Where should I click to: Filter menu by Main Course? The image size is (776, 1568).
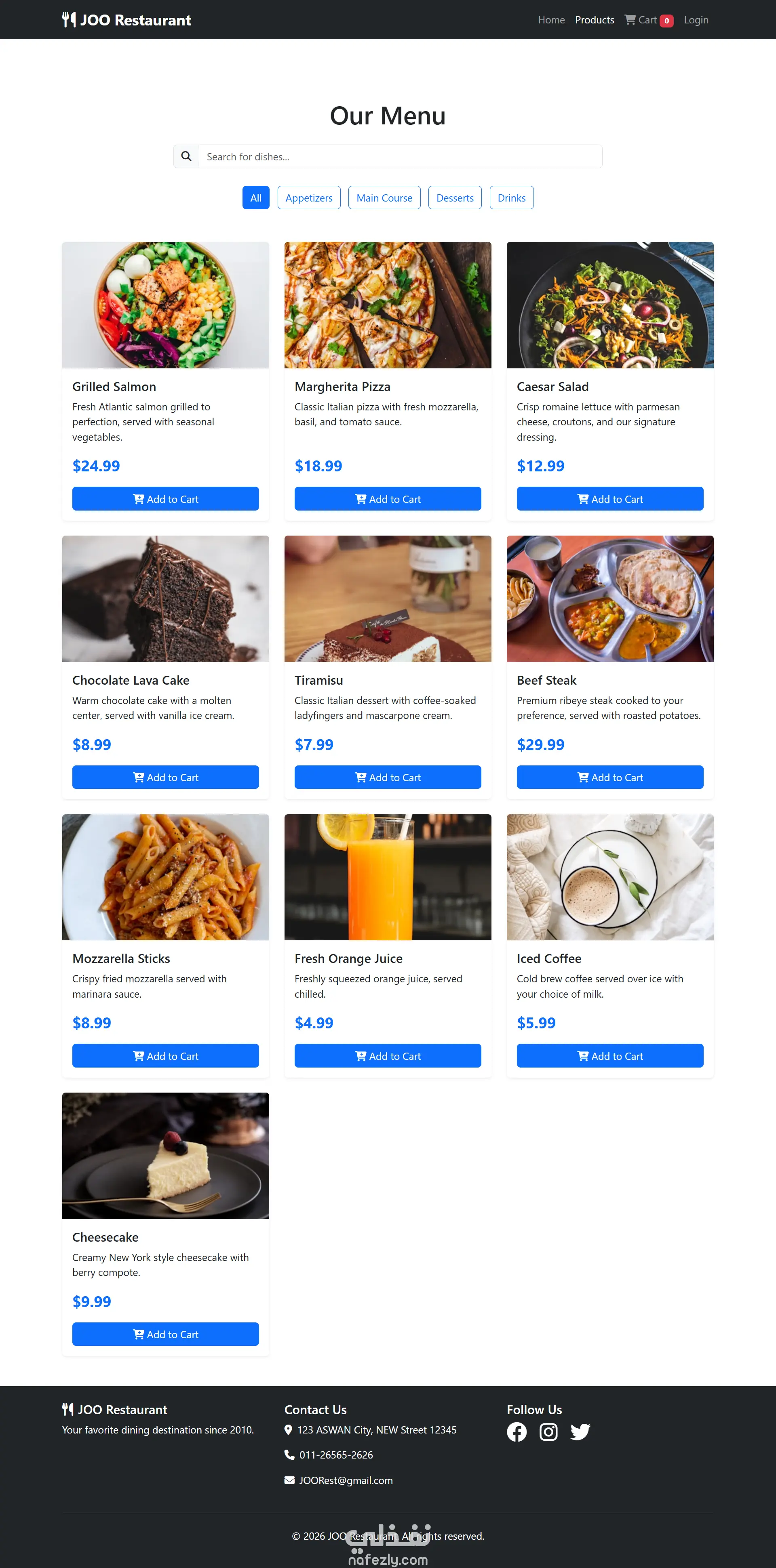(x=384, y=198)
